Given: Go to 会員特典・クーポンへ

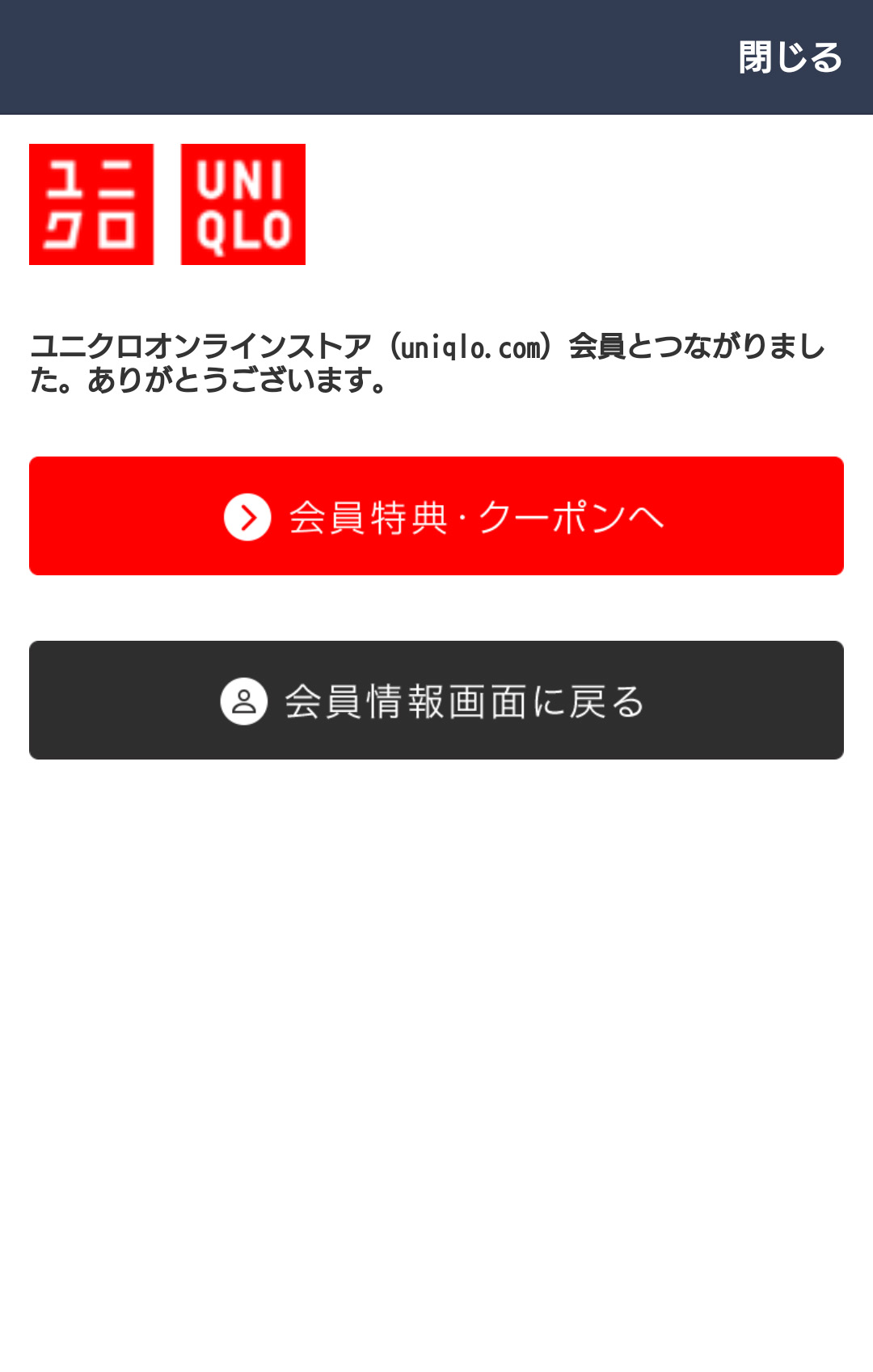Looking at the screenshot, I should coord(436,516).
